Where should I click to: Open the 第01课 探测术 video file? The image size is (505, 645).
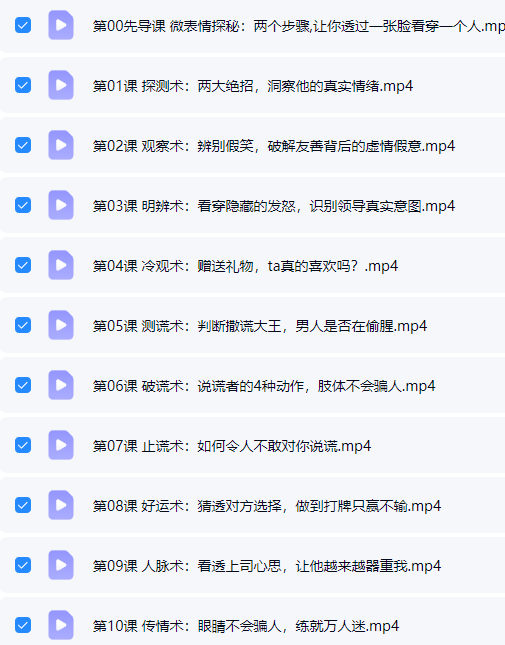[252, 86]
